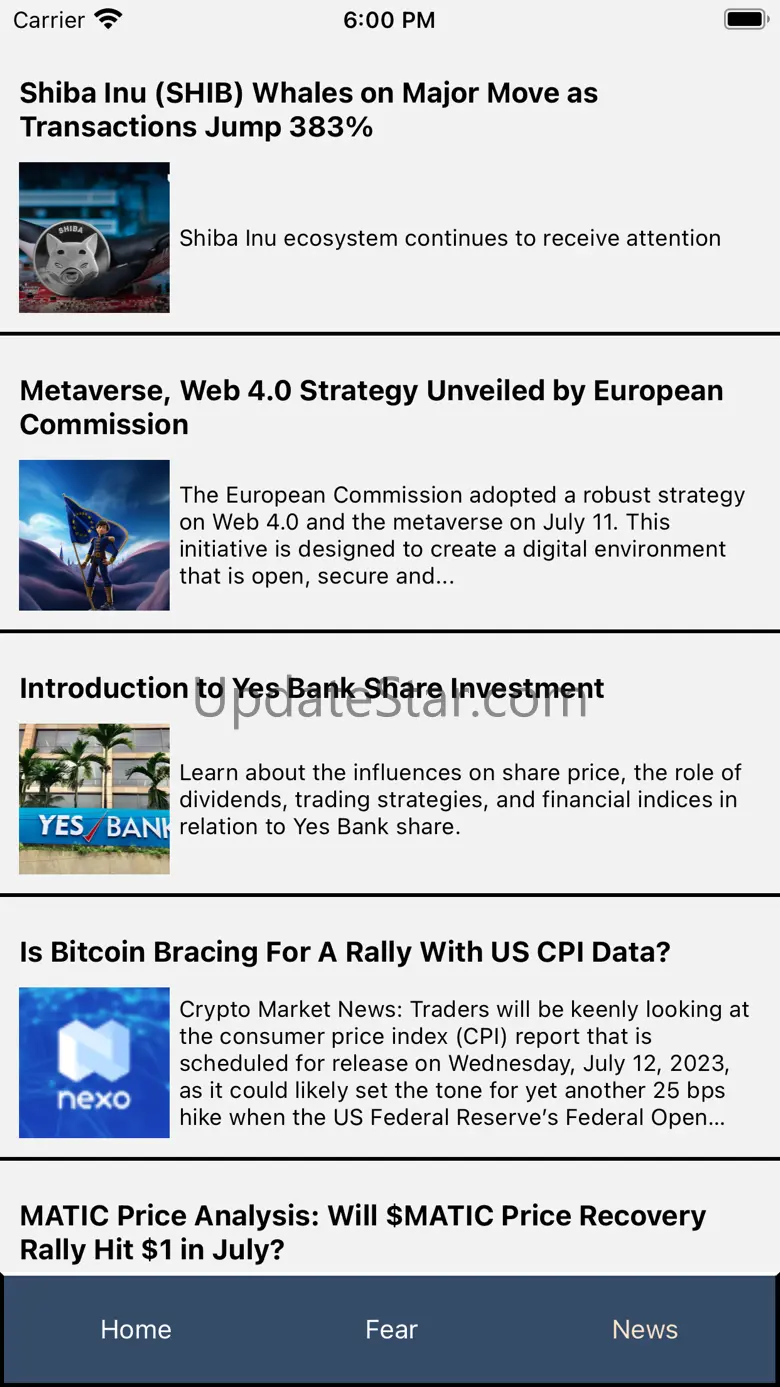Select the News tab
The height and width of the screenshot is (1387, 780).
644,1329
